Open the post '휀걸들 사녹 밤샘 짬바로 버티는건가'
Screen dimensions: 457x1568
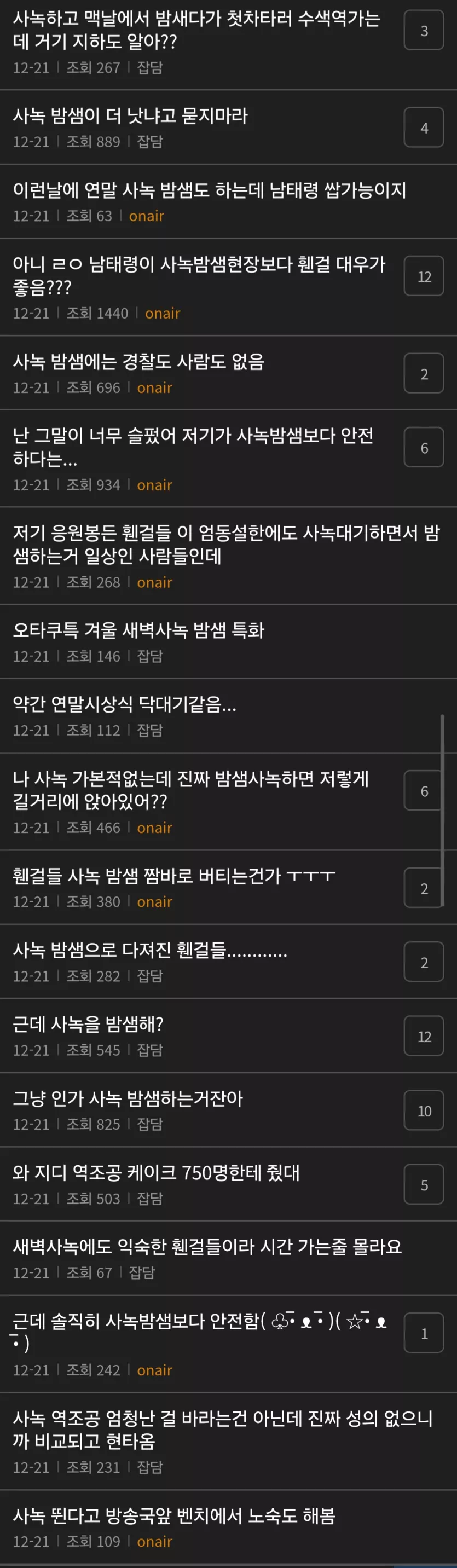click(x=174, y=875)
